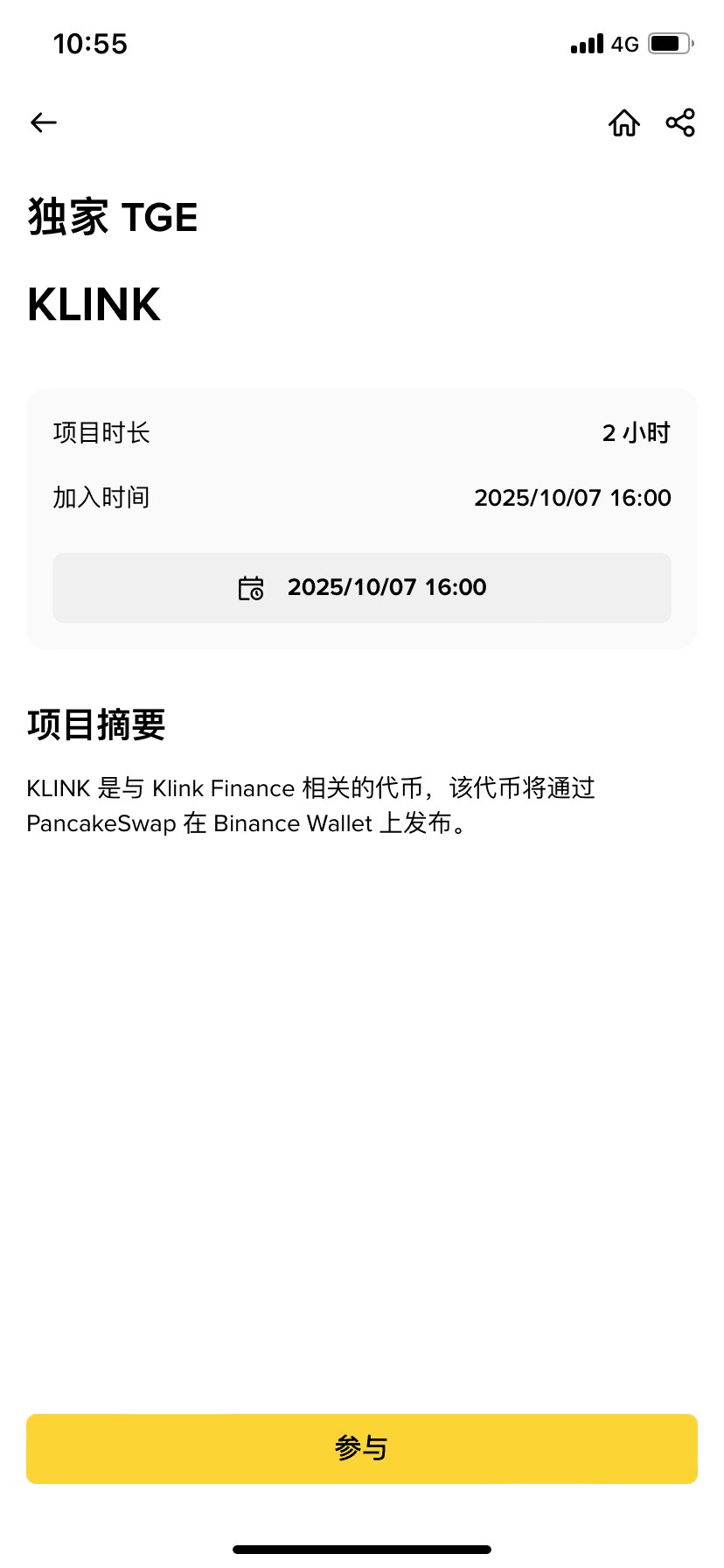
Task: Go back using the arrow icon
Action: tap(44, 122)
